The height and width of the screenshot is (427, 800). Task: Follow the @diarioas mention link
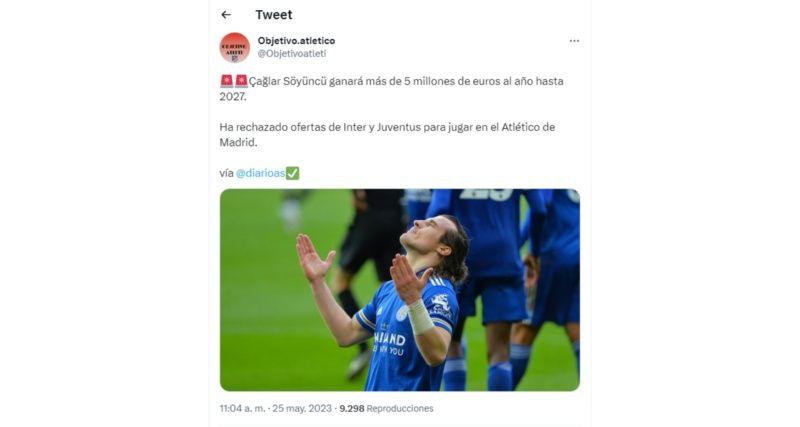(260, 173)
